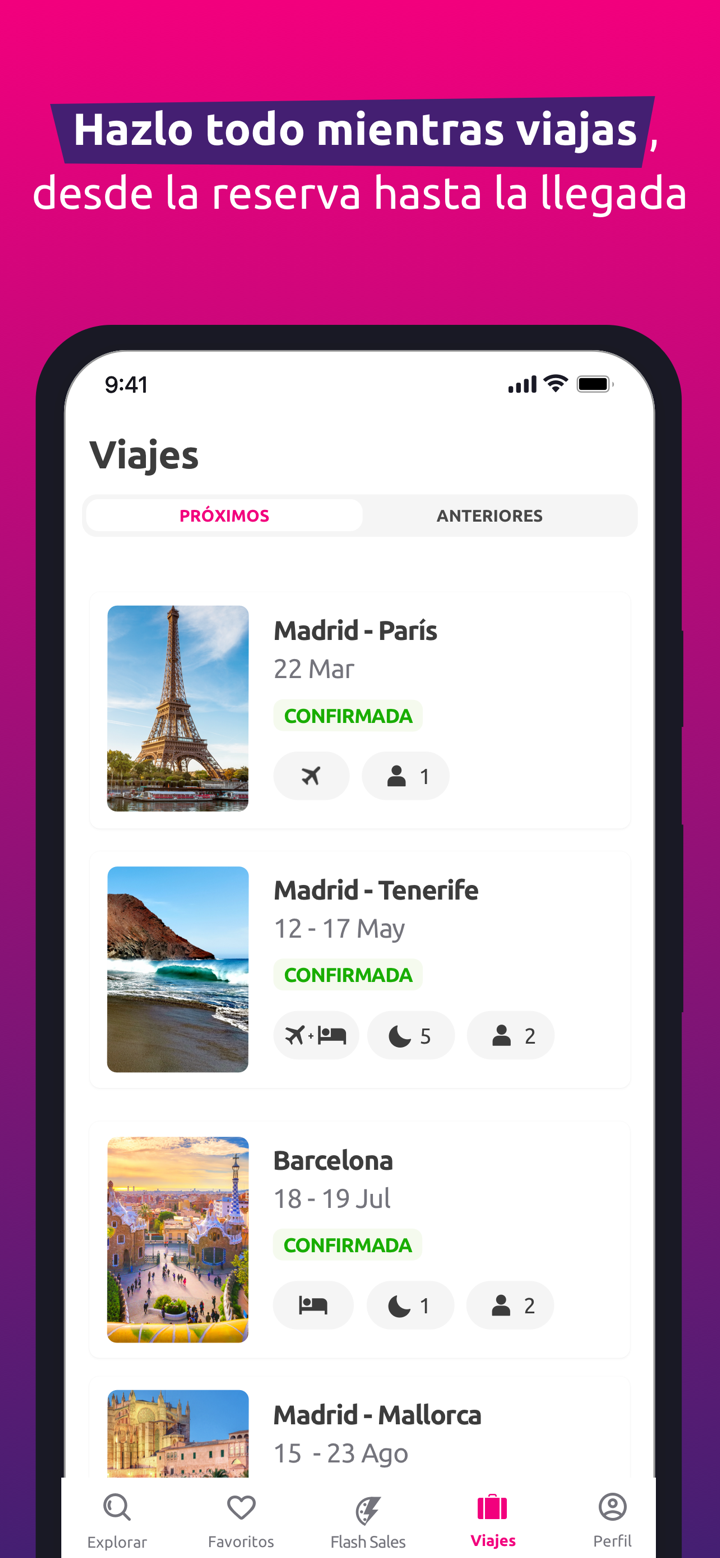Click the Tenerife beach photo
Viewport: 720px width, 1558px height.
coord(177,968)
